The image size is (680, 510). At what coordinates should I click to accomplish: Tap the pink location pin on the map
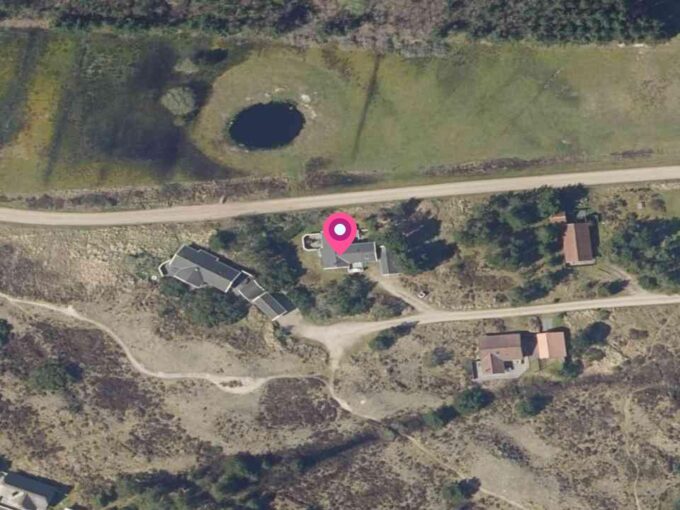[340, 232]
